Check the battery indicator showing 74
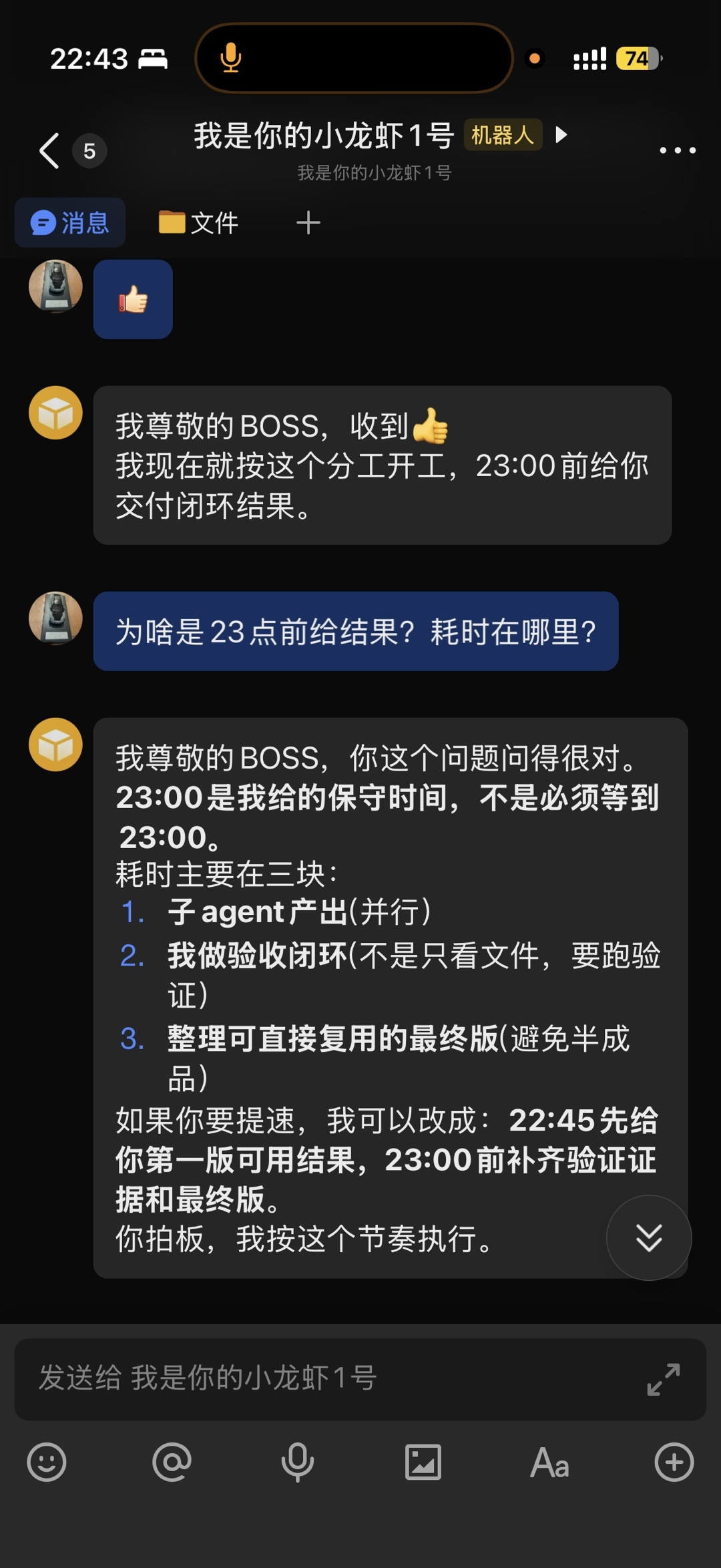The image size is (721, 1568). [x=635, y=58]
